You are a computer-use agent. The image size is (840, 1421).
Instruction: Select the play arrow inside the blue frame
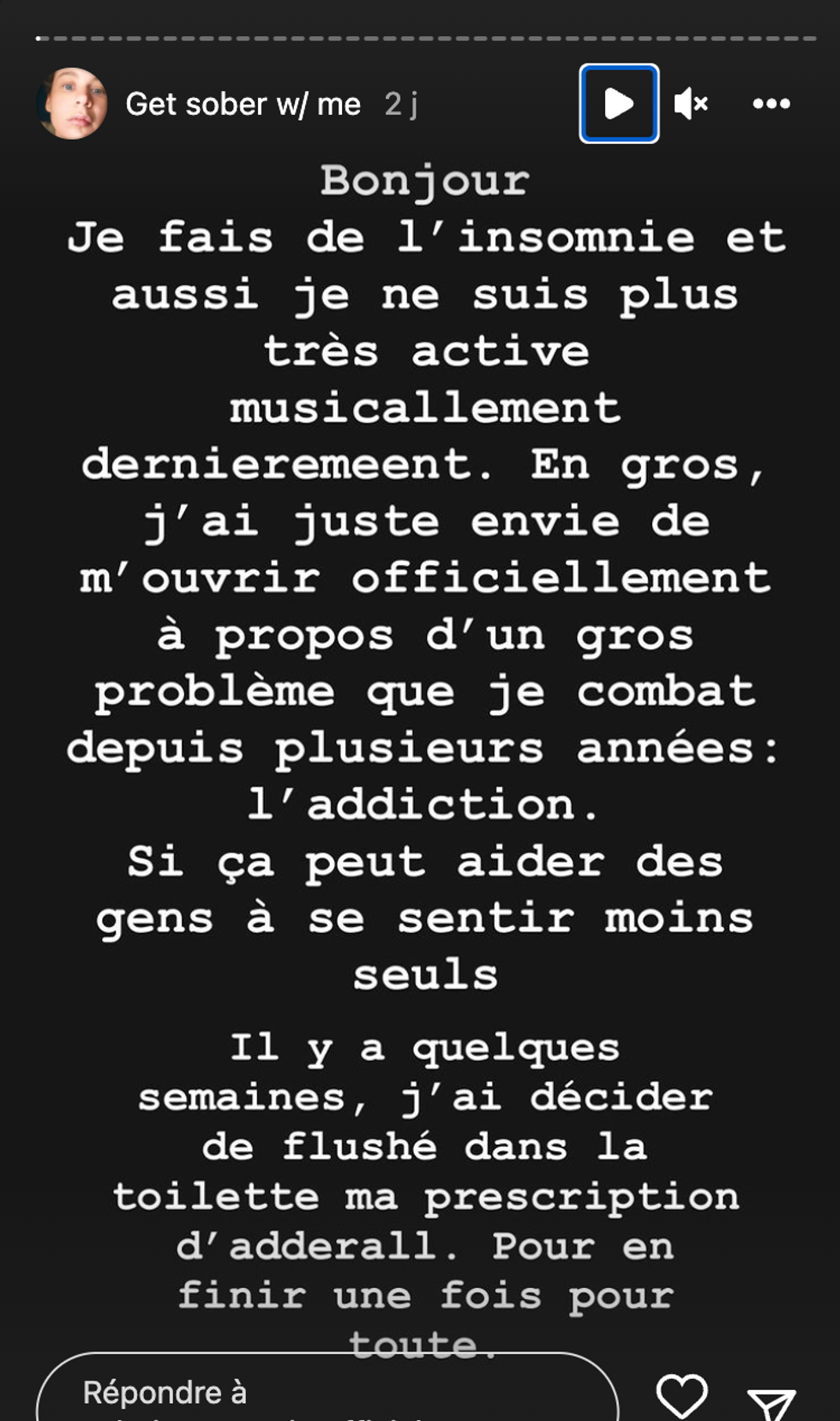click(x=618, y=101)
